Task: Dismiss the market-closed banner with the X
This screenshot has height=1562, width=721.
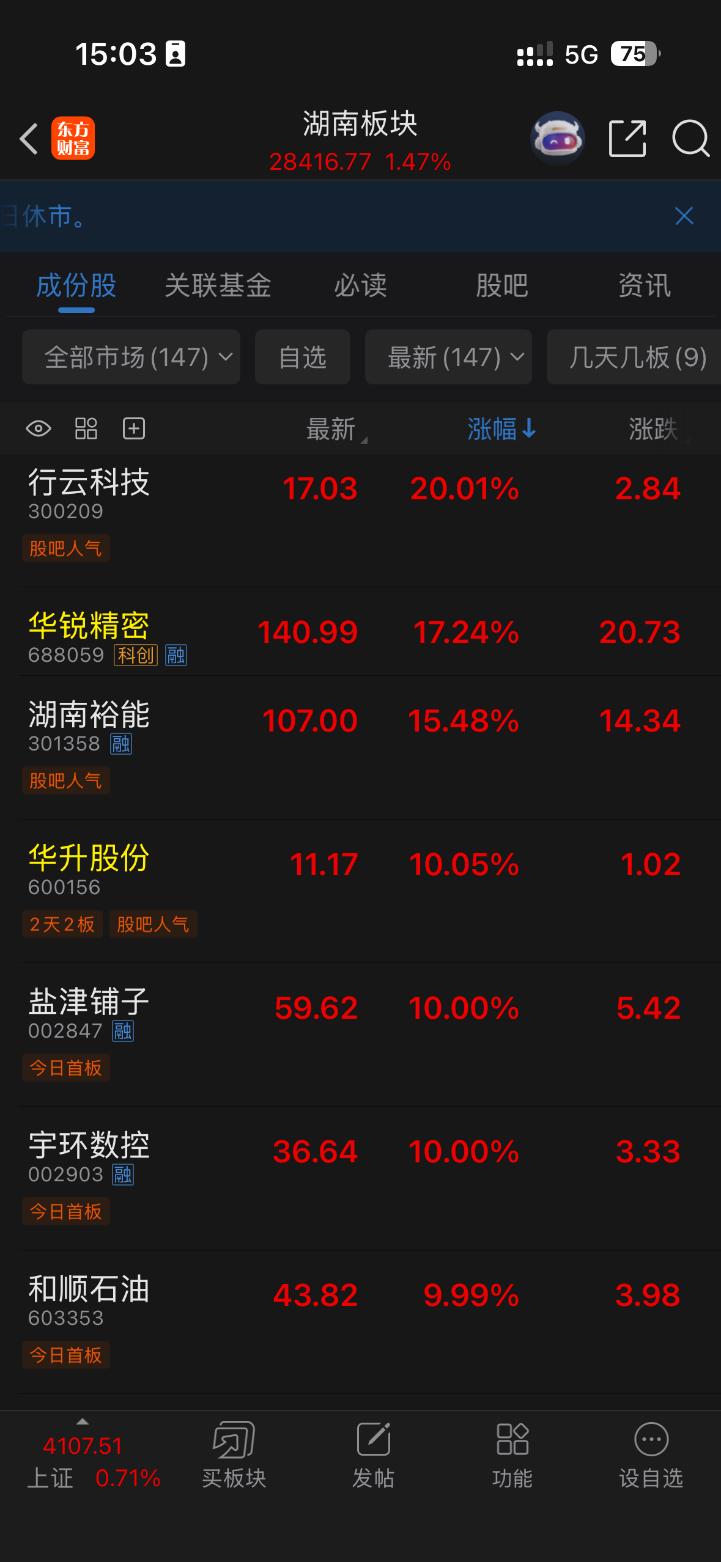Action: point(684,216)
